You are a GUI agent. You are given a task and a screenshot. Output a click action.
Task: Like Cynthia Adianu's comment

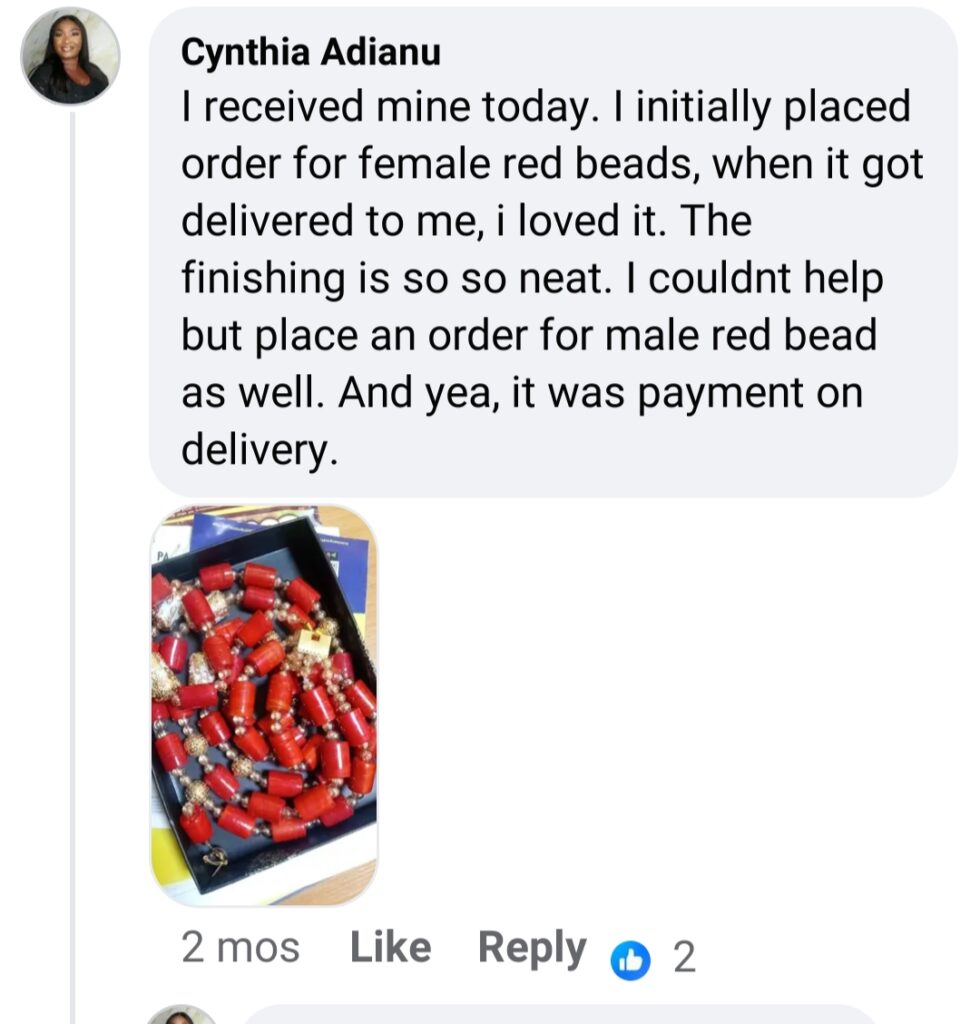[x=390, y=947]
